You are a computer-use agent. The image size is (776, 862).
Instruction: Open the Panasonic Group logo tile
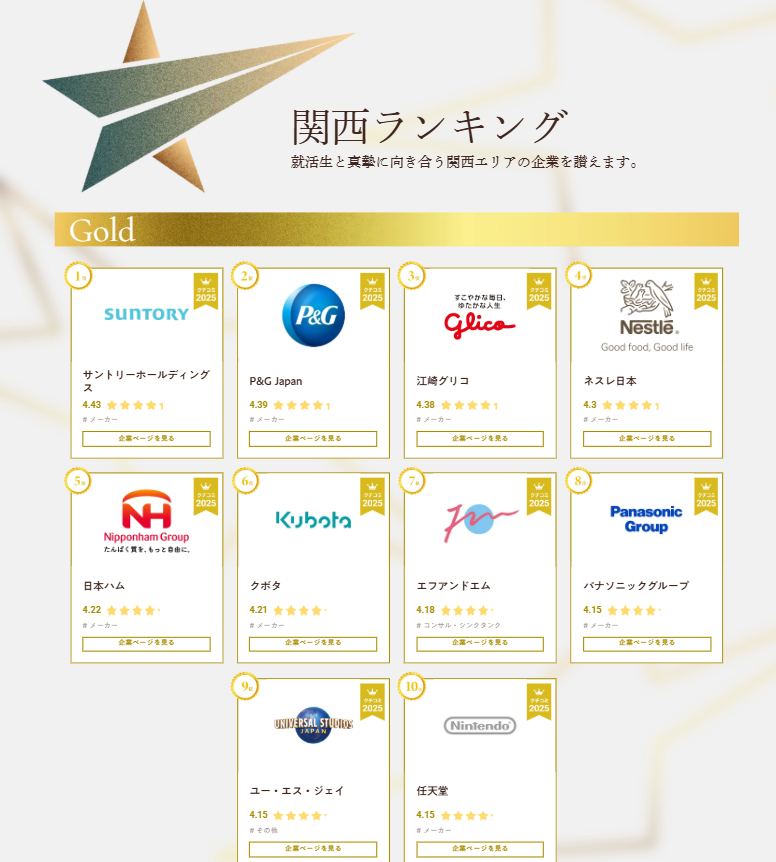(x=646, y=519)
